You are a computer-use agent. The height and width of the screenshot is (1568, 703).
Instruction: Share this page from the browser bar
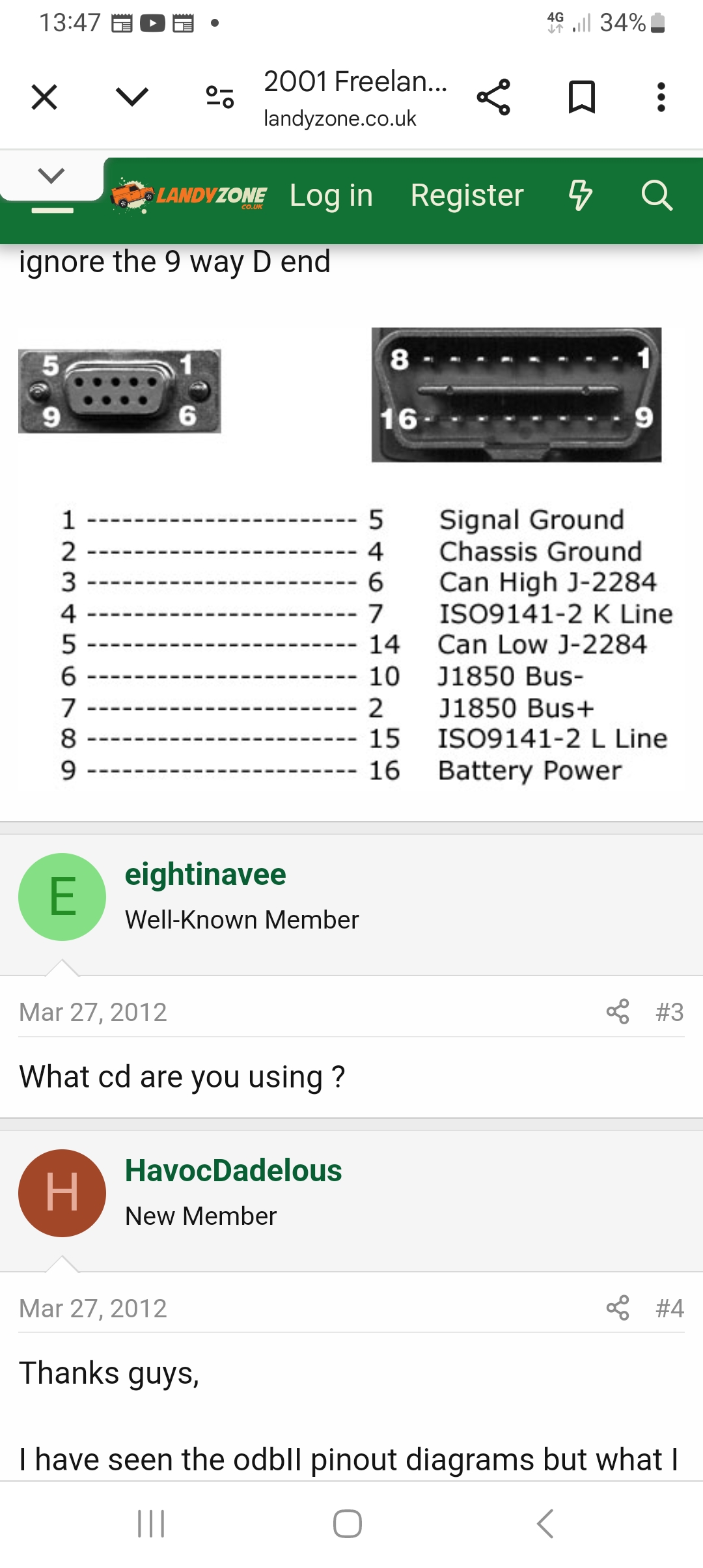[493, 98]
